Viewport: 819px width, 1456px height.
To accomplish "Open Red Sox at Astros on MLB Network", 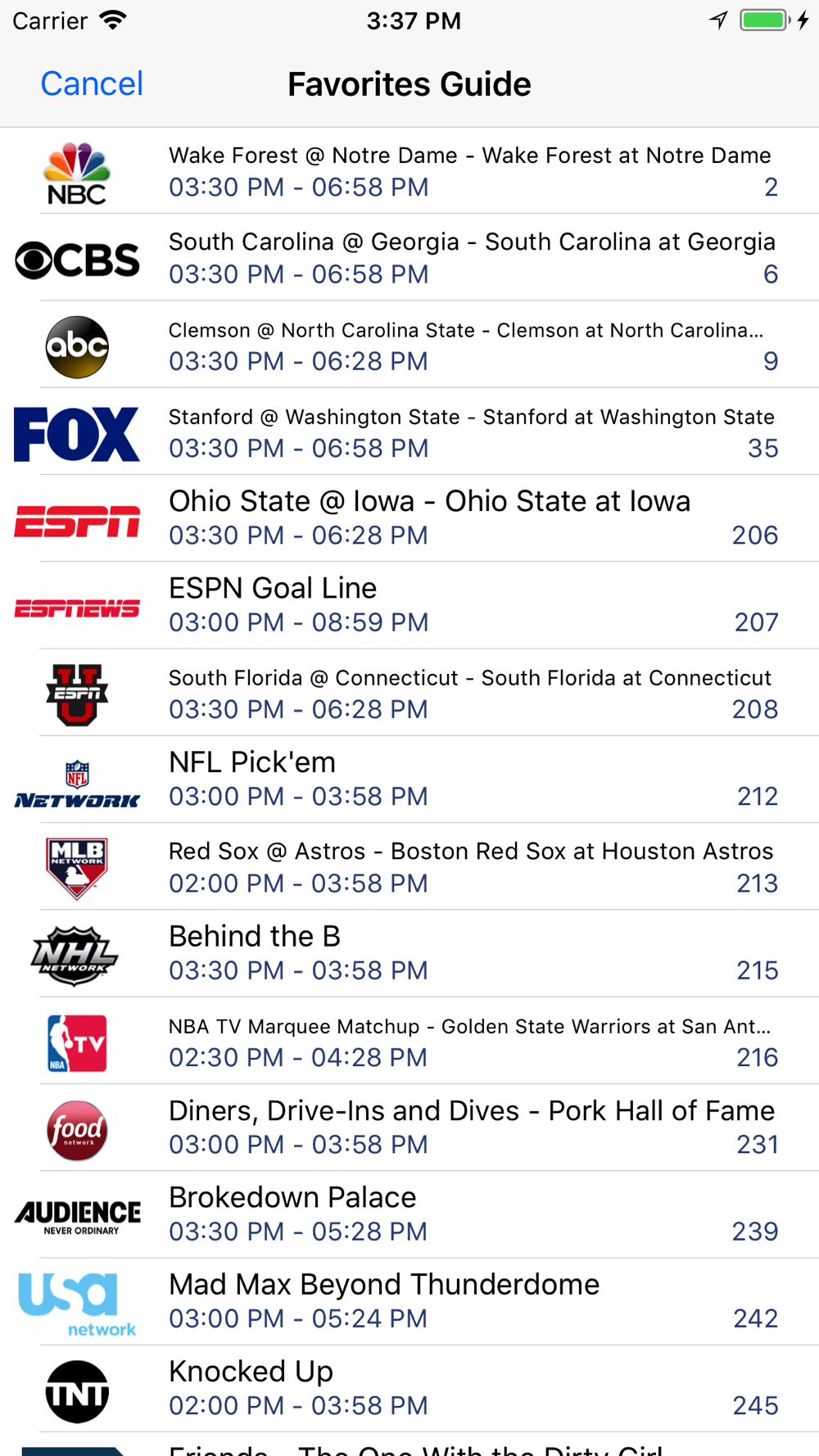I will [409, 866].
